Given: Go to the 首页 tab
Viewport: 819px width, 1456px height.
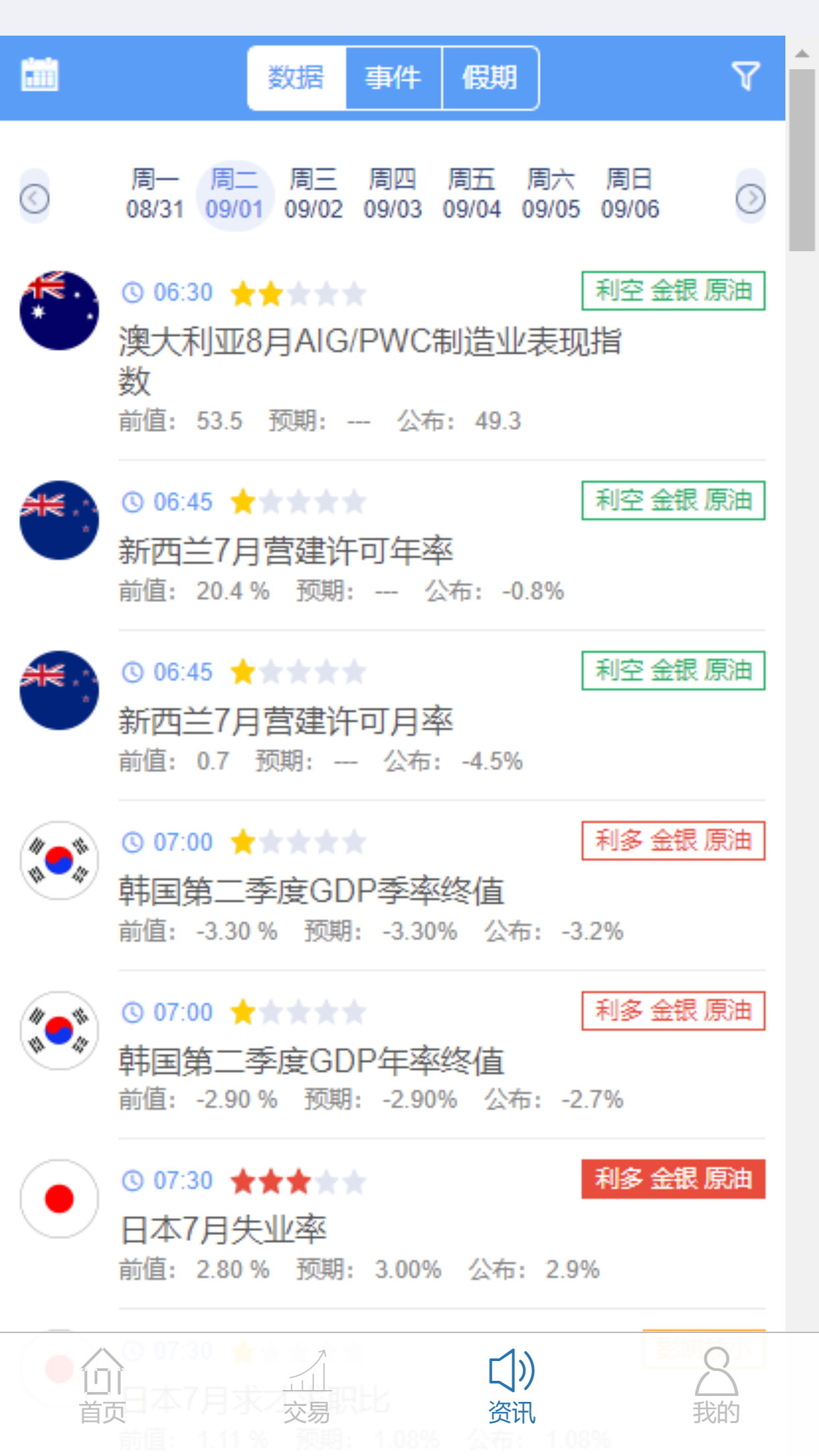Looking at the screenshot, I should 102,1385.
